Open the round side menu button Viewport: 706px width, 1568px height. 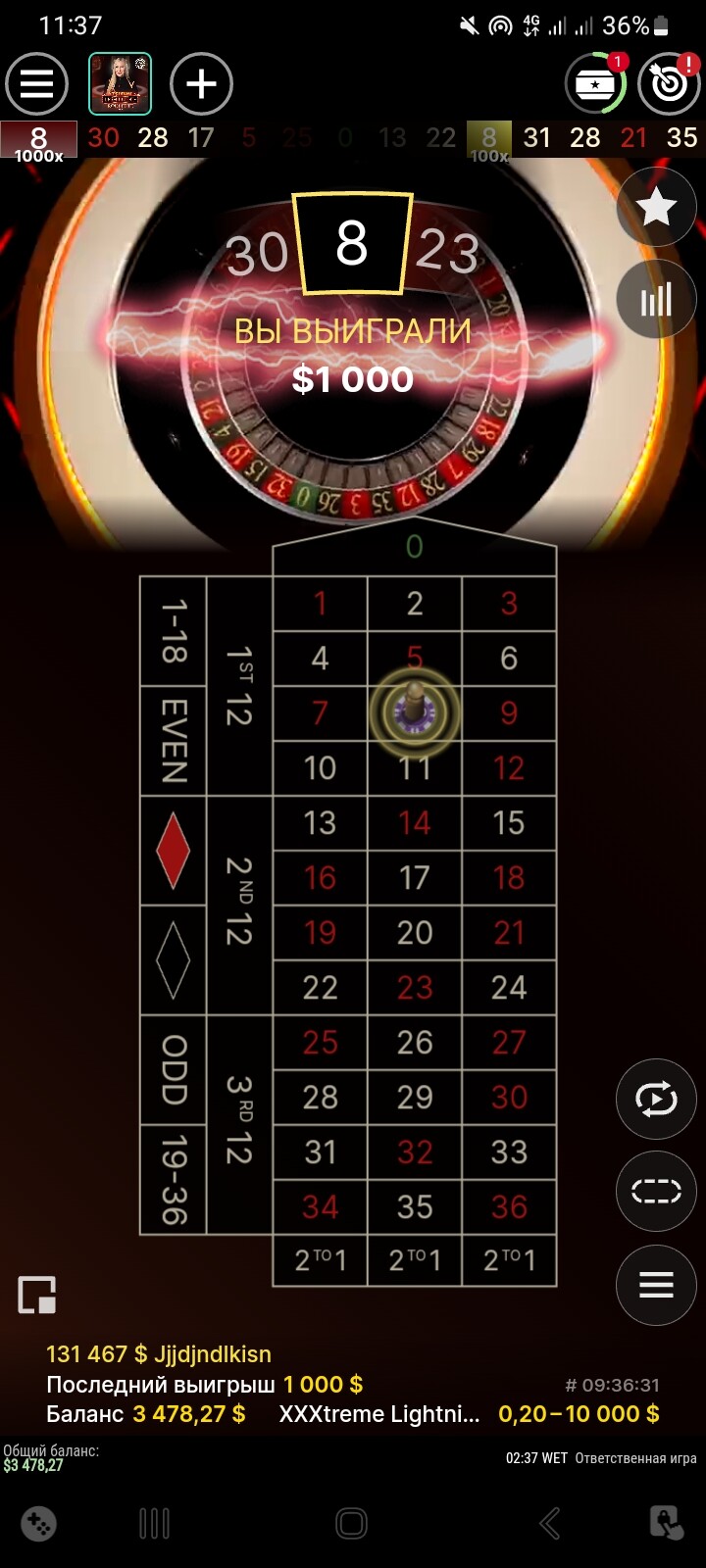coord(656,1284)
